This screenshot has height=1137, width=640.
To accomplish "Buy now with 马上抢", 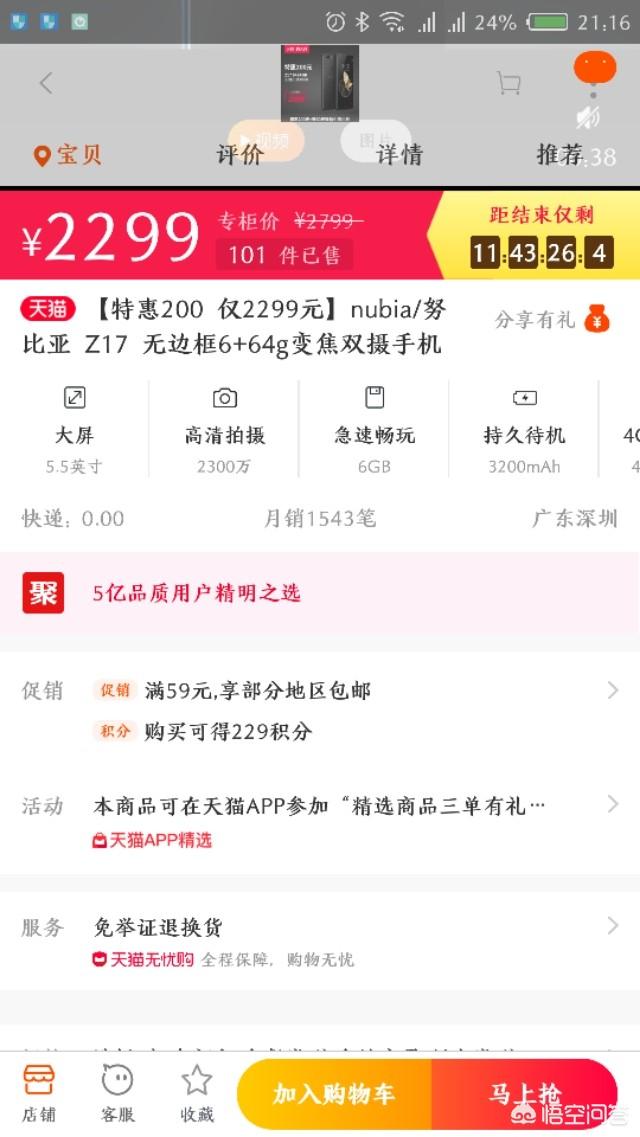I will [525, 1094].
